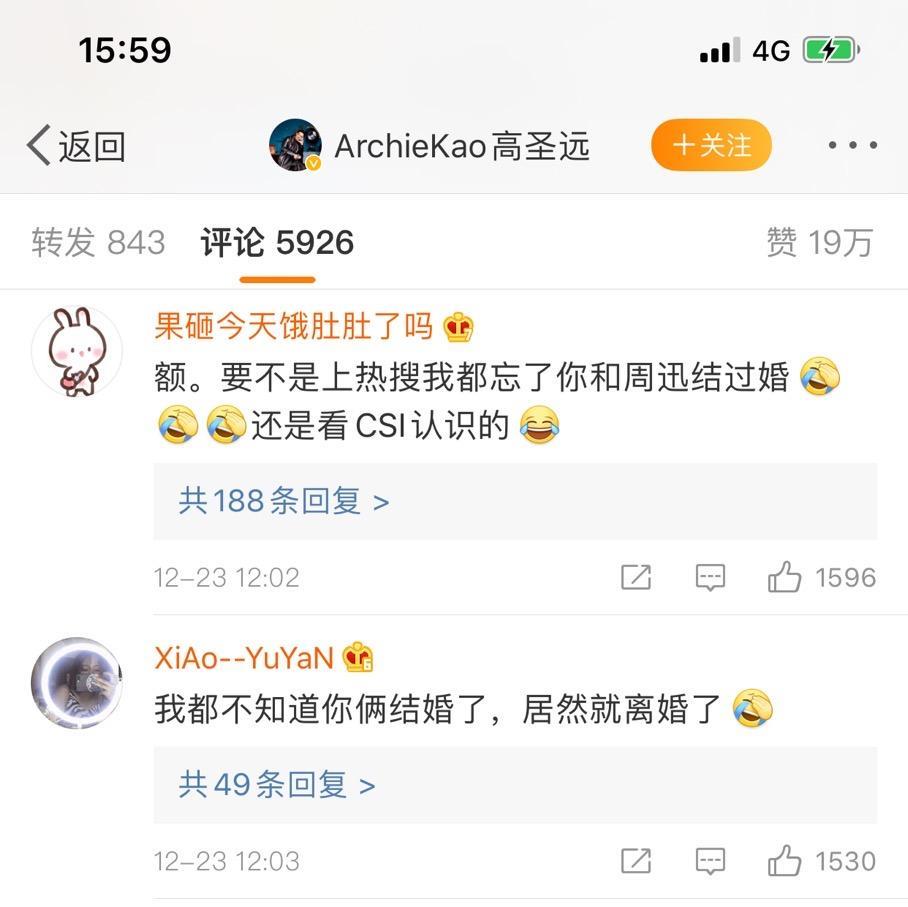The width and height of the screenshot is (908, 907).
Task: Repost the comment posted at 12:02
Action: coord(636,577)
